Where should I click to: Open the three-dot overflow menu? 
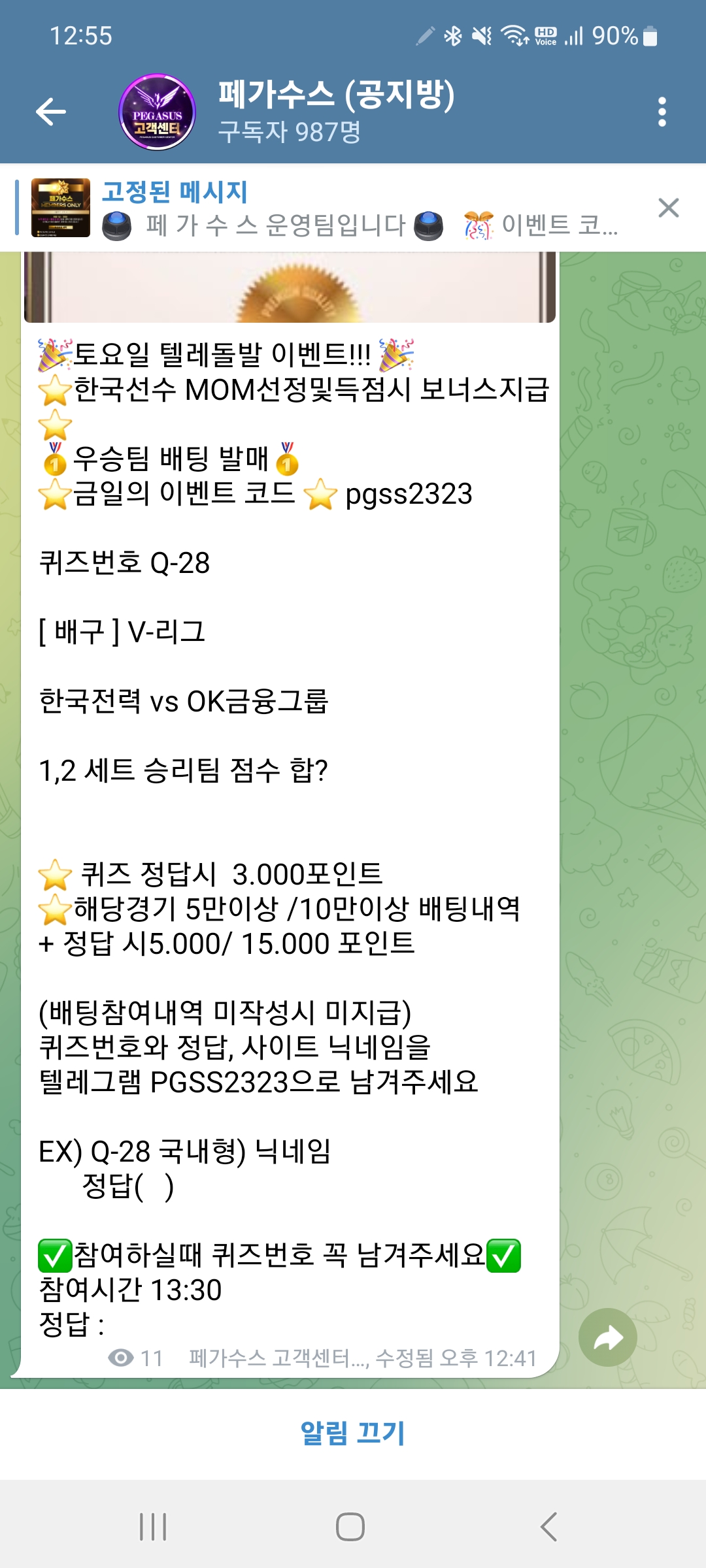point(662,112)
